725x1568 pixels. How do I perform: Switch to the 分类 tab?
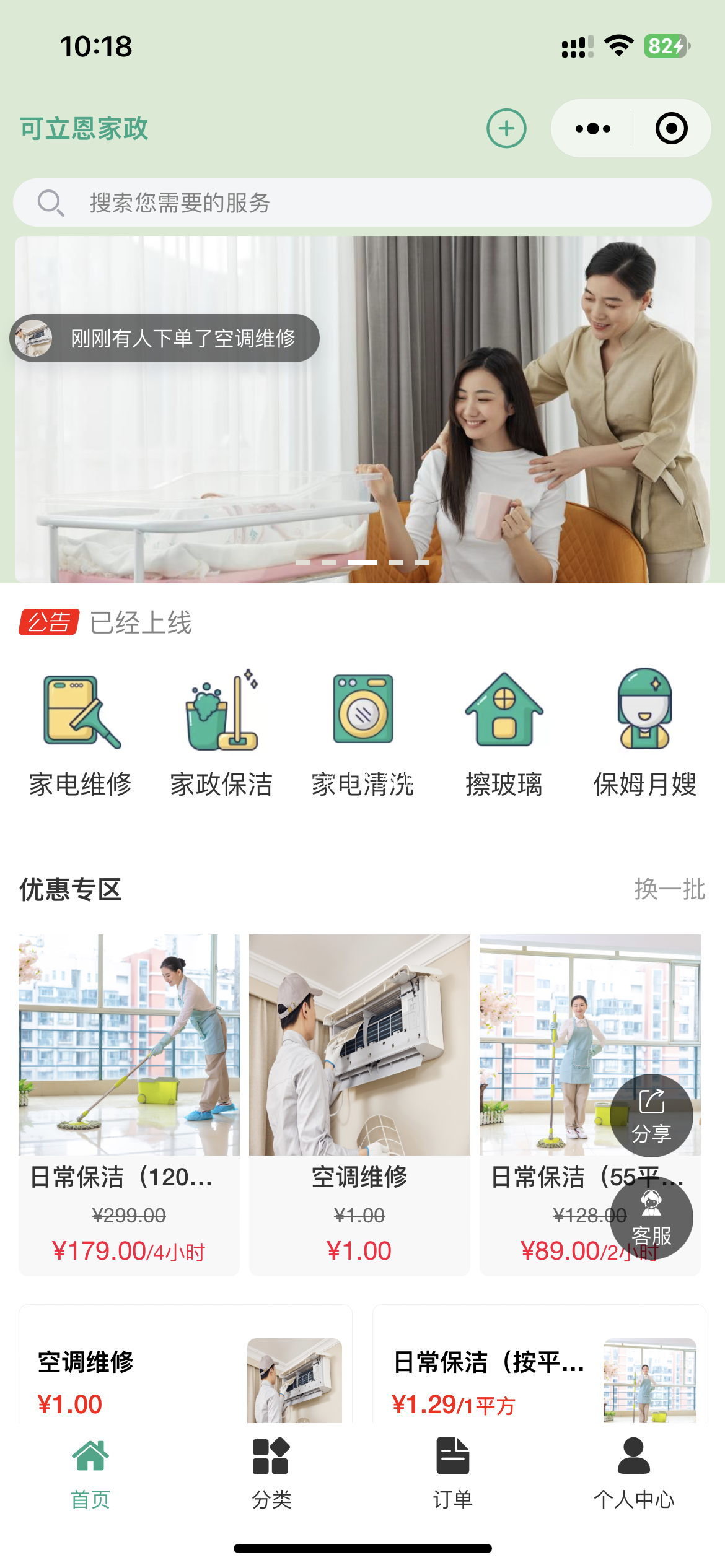271,1474
